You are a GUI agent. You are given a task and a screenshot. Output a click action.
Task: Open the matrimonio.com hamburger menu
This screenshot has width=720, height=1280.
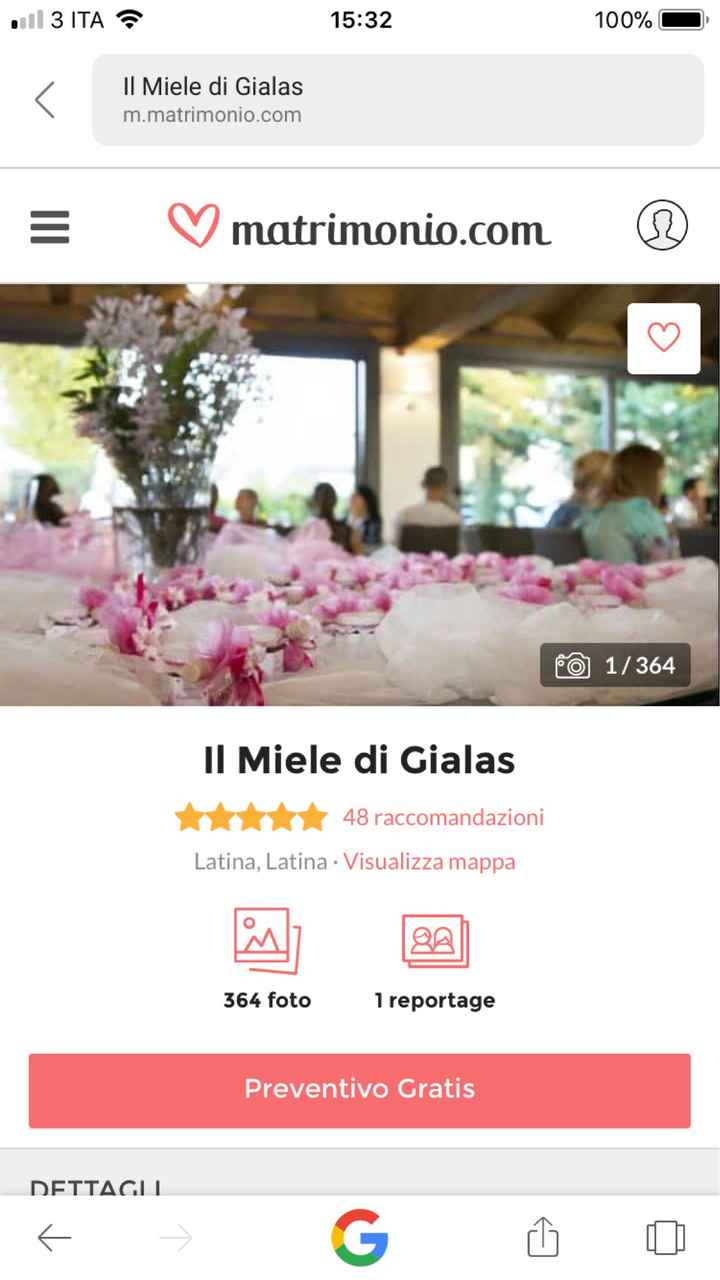[x=50, y=227]
